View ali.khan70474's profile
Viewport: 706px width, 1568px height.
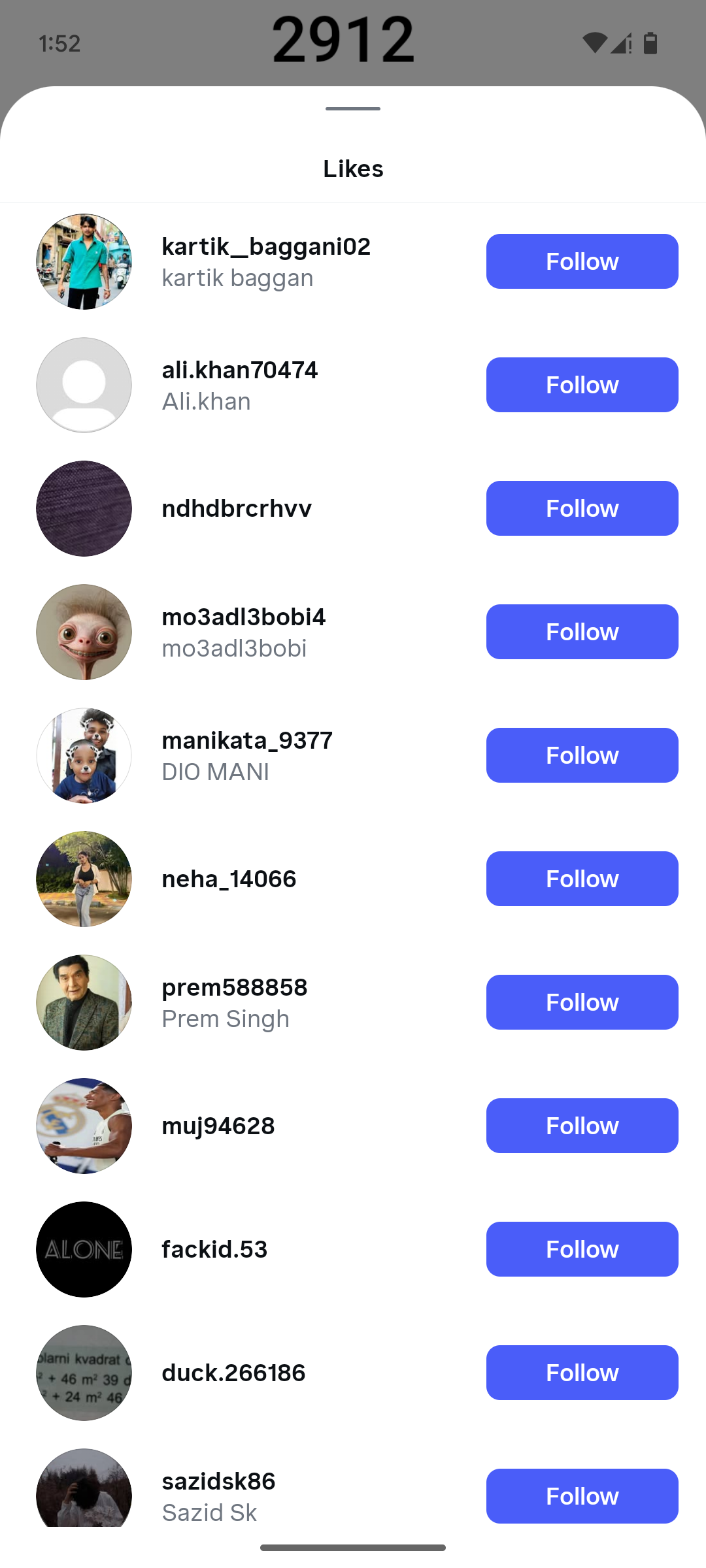tap(239, 370)
